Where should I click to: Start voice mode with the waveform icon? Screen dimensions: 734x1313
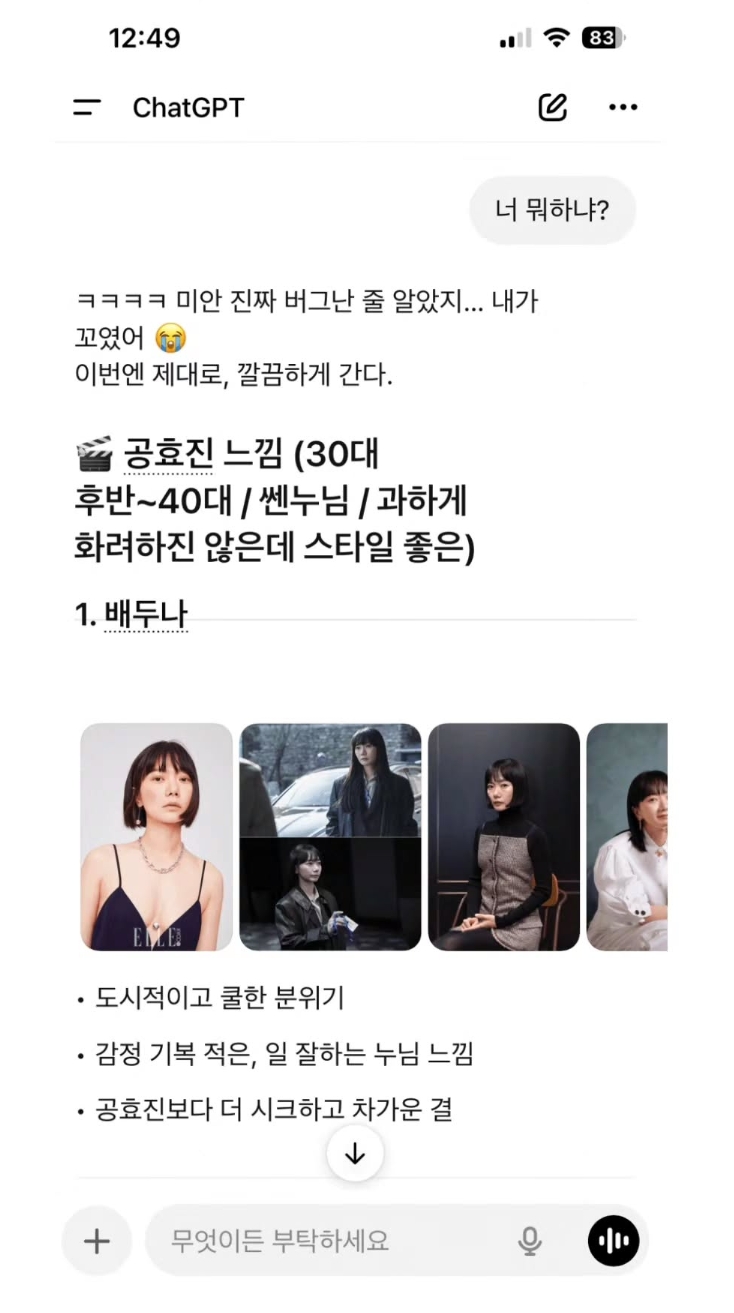click(x=613, y=1240)
